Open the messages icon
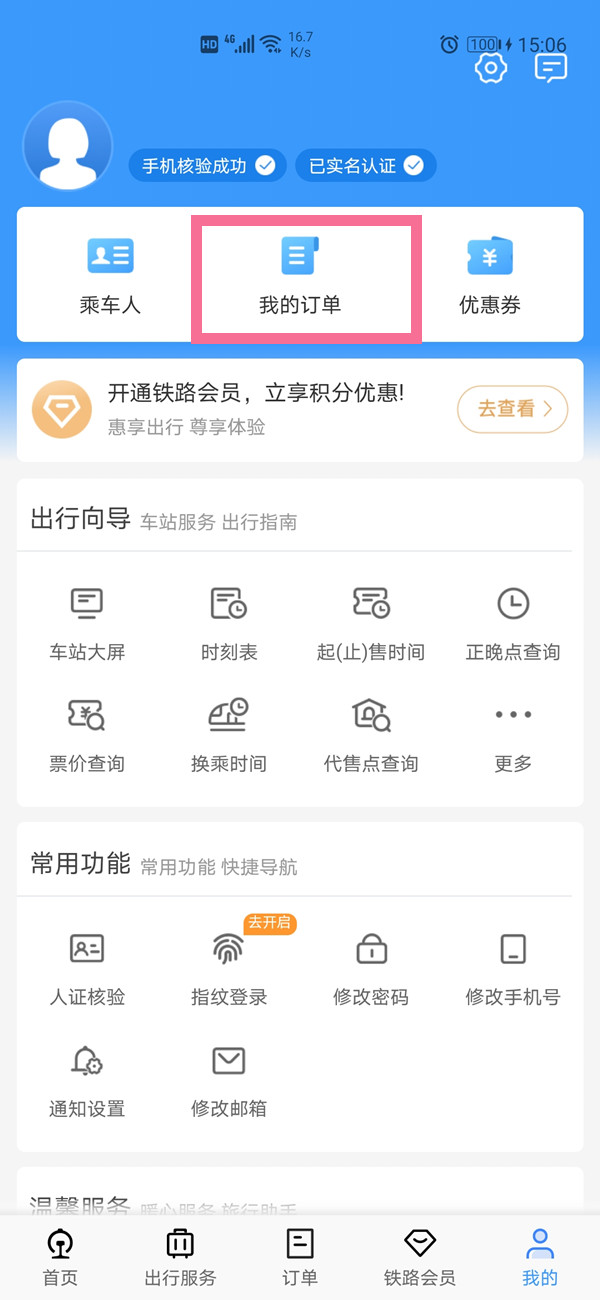 coord(551,68)
